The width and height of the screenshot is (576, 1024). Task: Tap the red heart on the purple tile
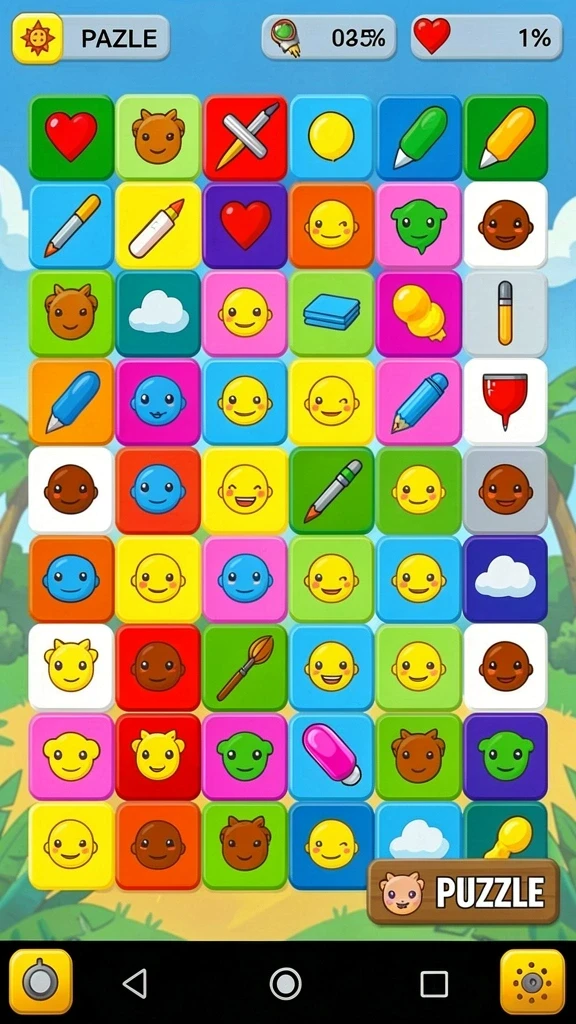pyautogui.click(x=245, y=225)
